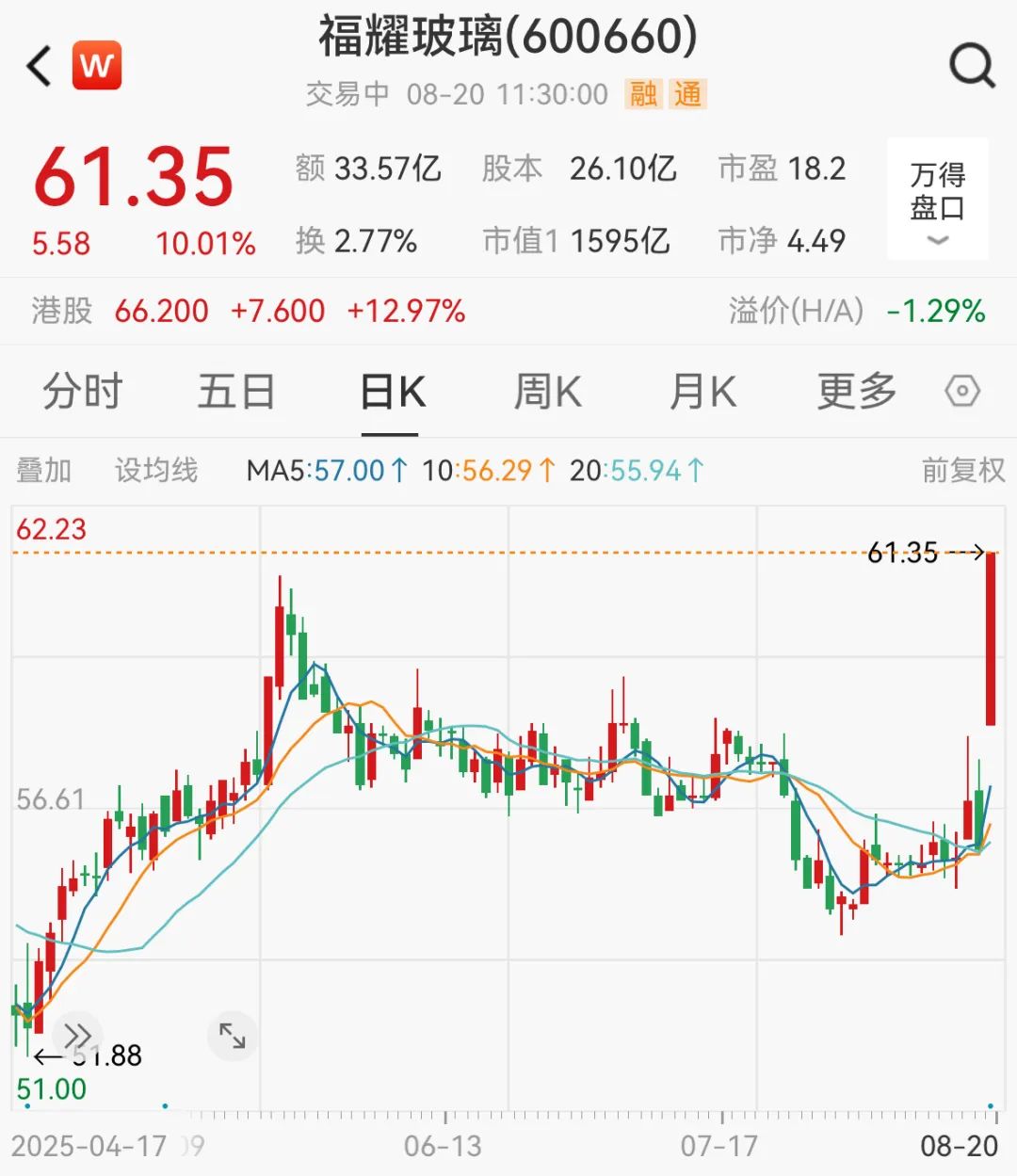Open the search magnifier icon

971,66
